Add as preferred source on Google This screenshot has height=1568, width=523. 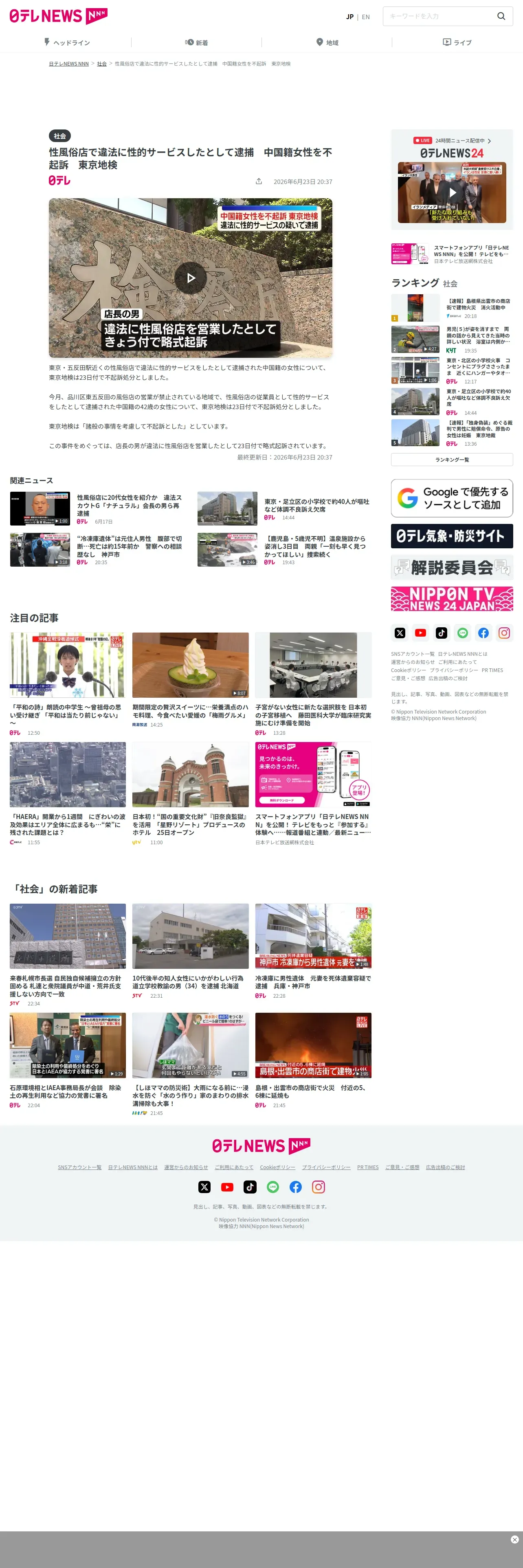tap(452, 498)
